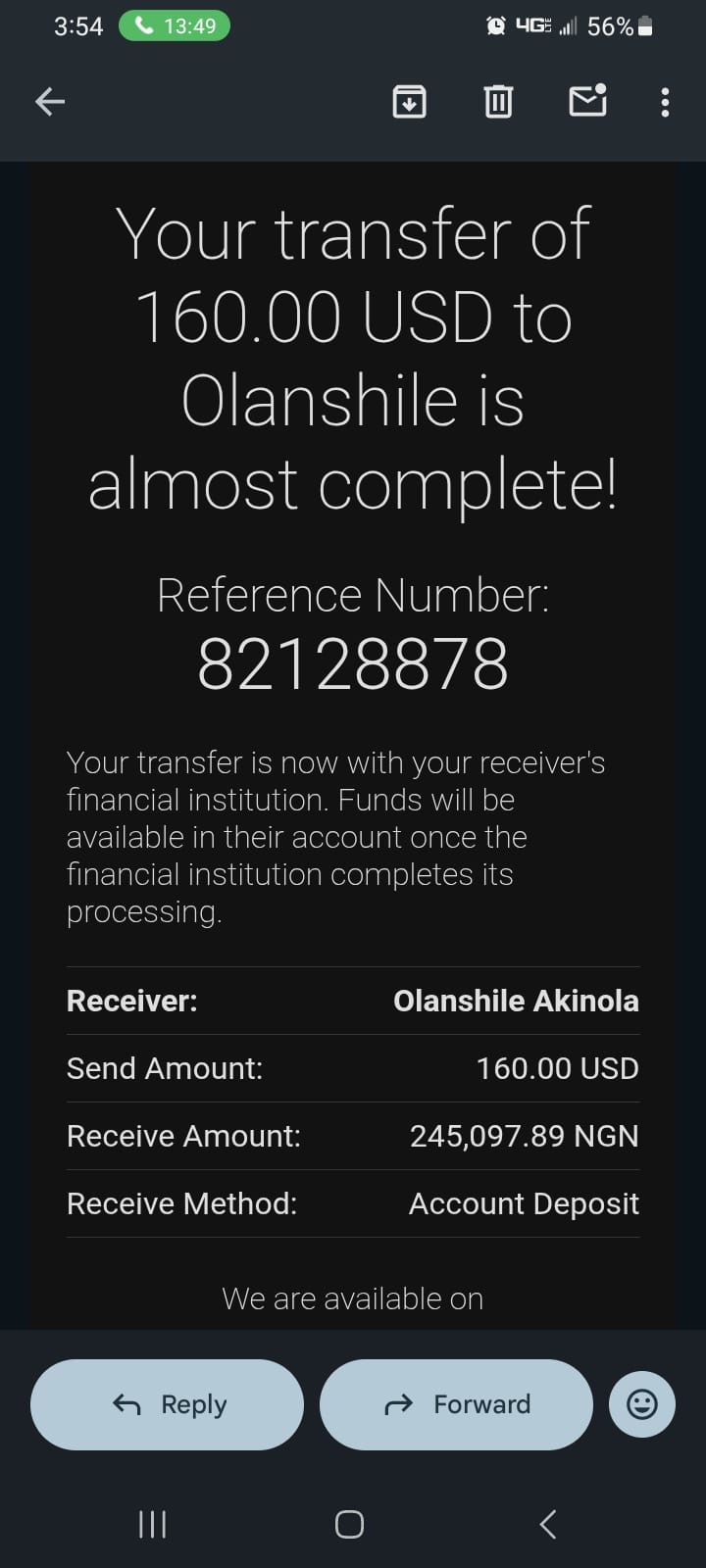Viewport: 706px width, 1568px height.
Task: Go back to the inbox
Action: click(50, 101)
